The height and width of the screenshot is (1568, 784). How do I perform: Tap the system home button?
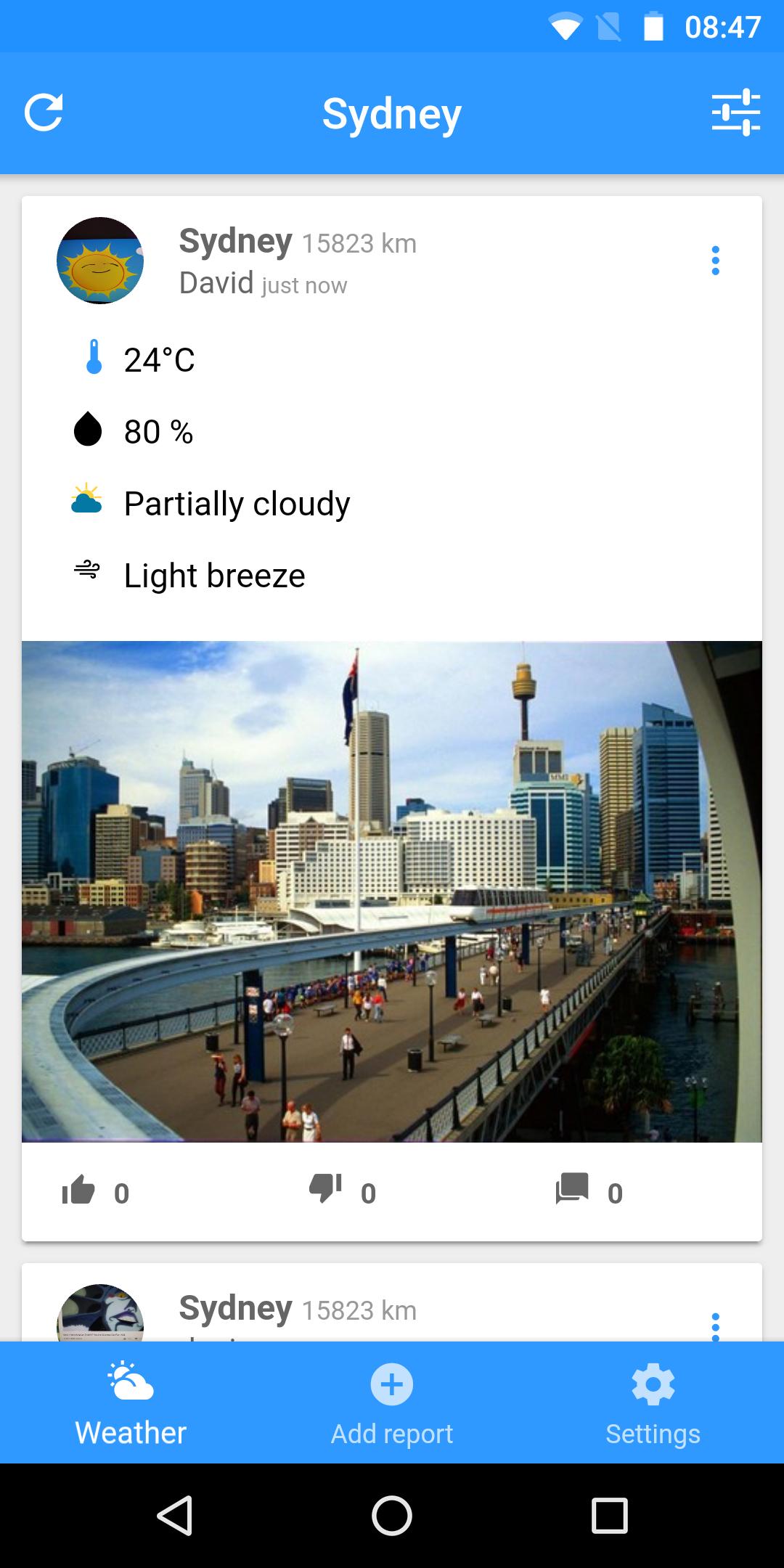pos(392,1516)
